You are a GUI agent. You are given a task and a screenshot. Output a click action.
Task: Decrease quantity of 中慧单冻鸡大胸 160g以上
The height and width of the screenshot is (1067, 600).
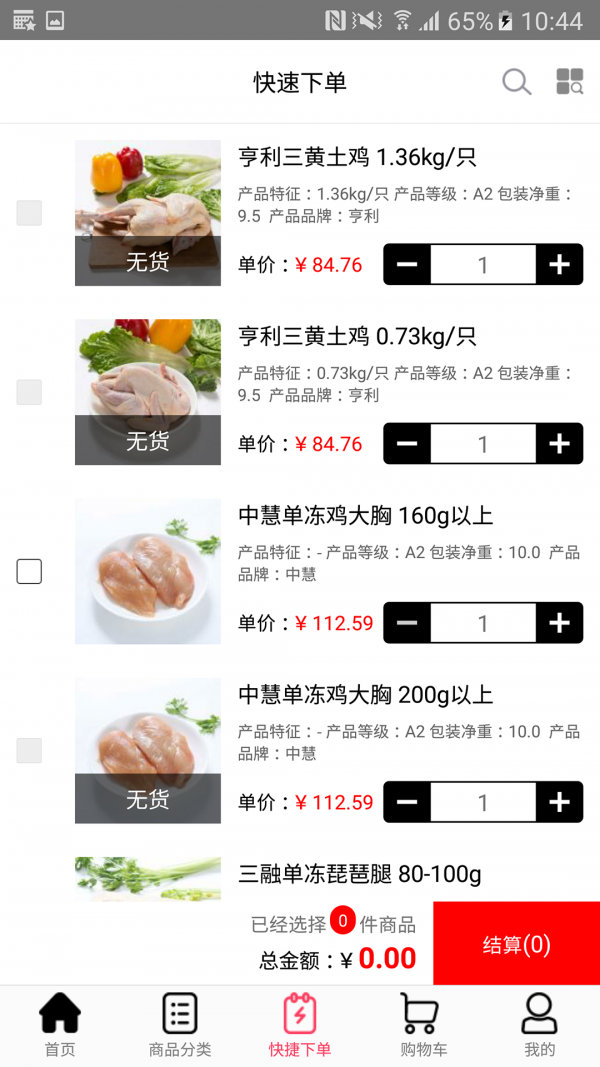coord(407,623)
